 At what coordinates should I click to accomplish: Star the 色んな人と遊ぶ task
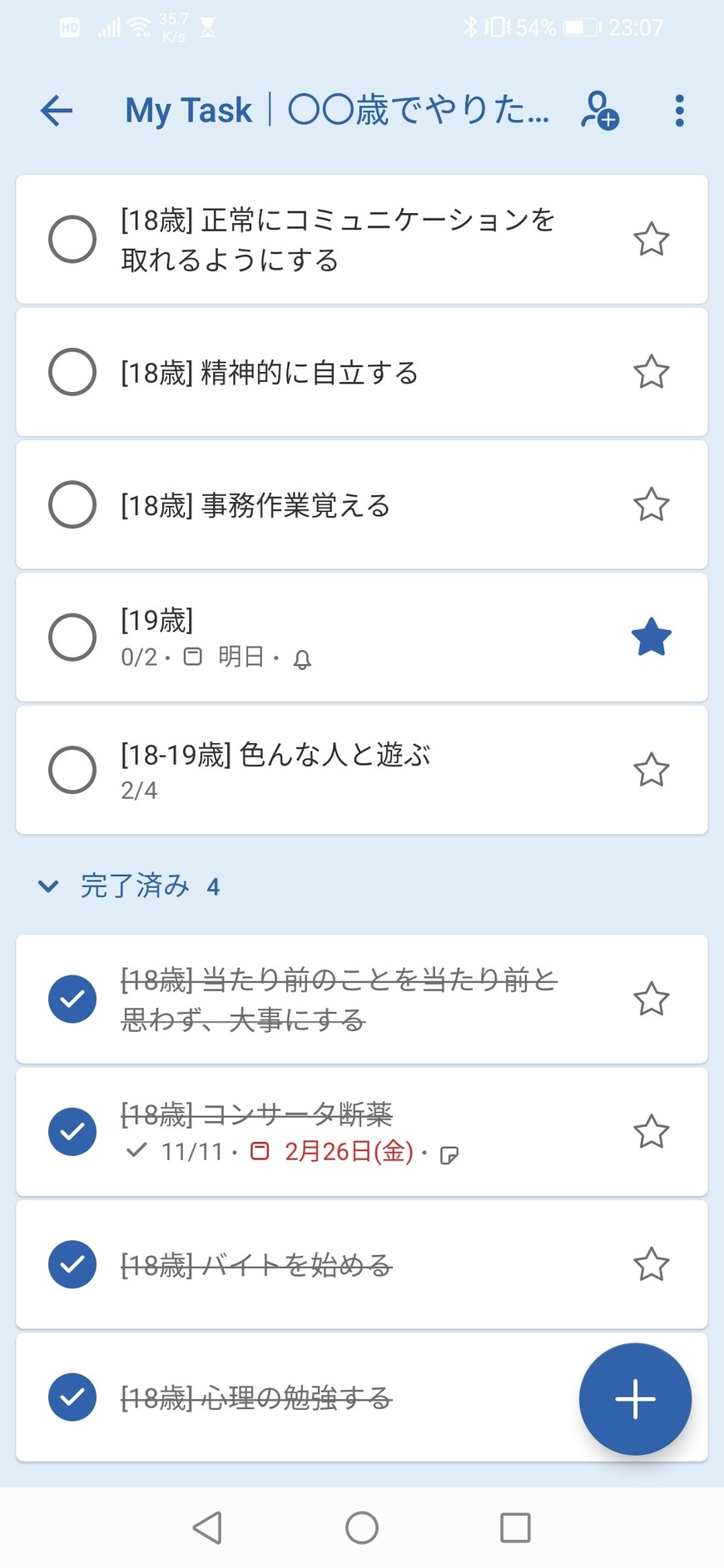651,770
